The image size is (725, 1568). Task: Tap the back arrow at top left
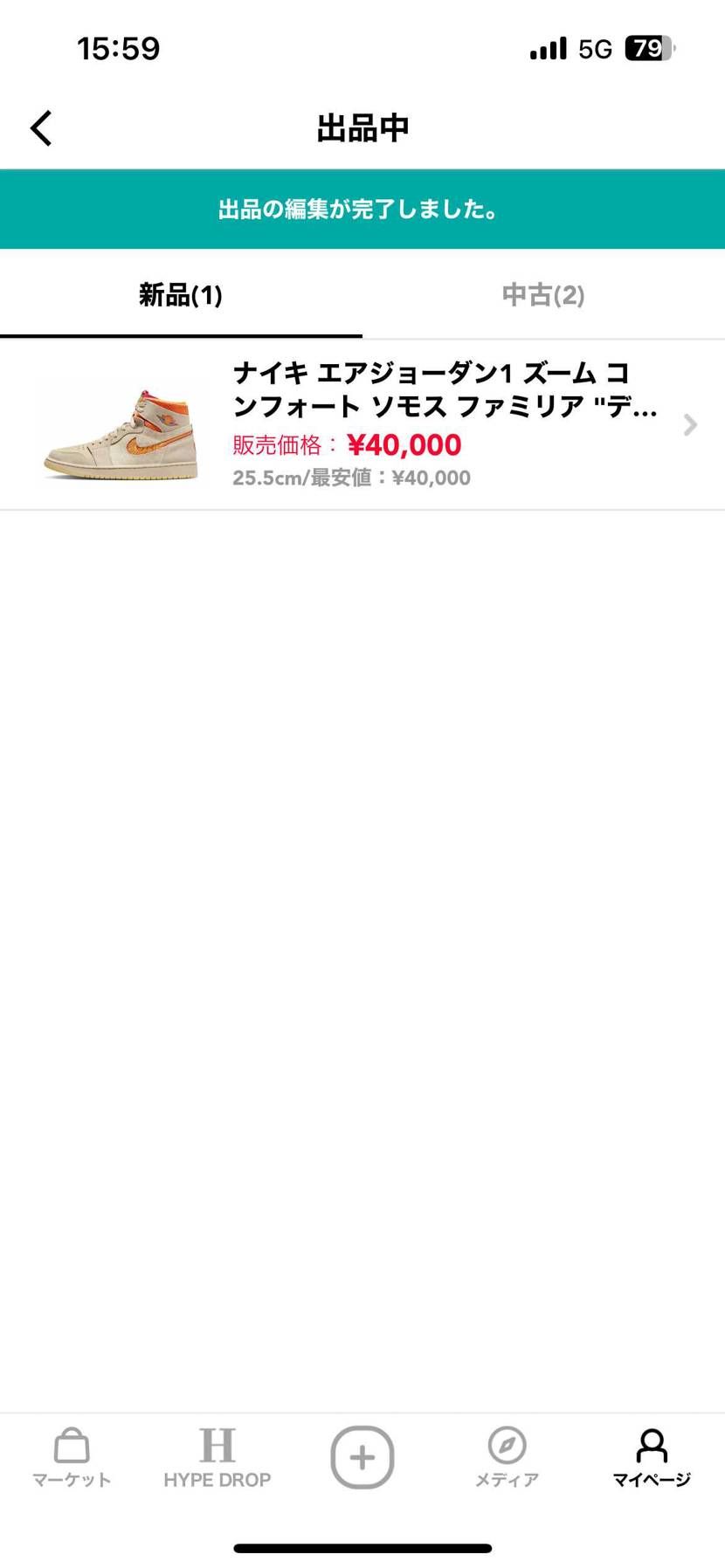40,127
